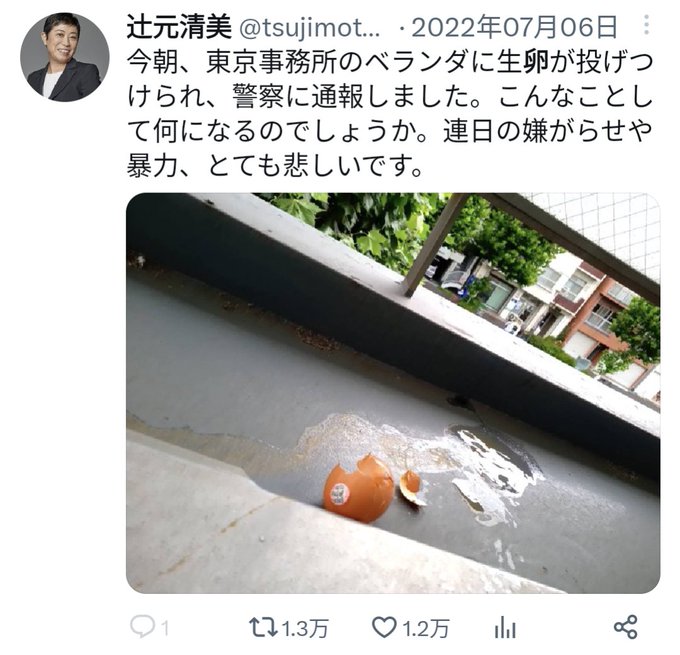Reply to the tweet about the thrown egg
Image resolution: width=680 pixels, height=655 pixels.
pos(144,627)
